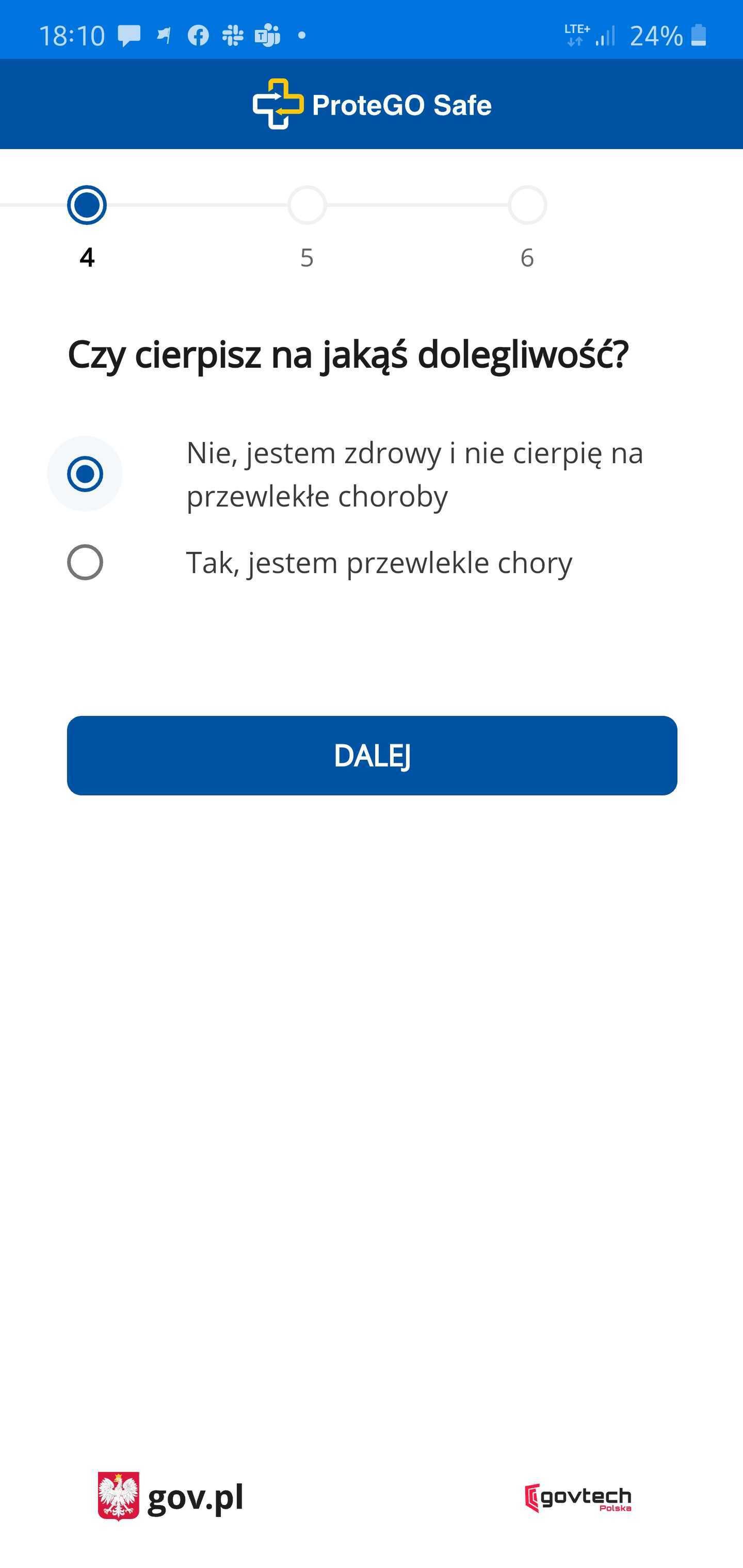Select 'Nie, jestem zdrowy' radio option
This screenshot has height=1568, width=743.
tap(85, 473)
